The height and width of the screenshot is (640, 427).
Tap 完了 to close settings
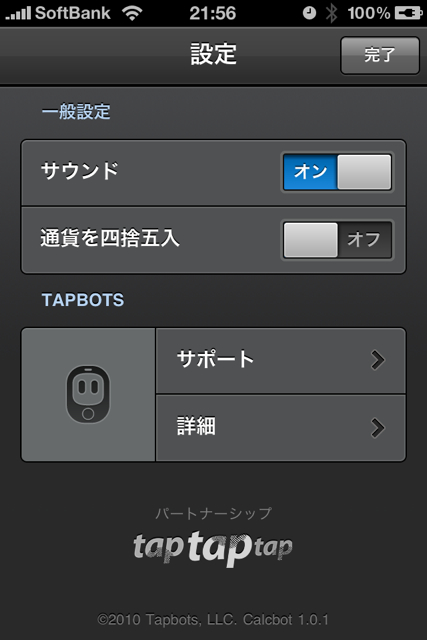tap(380, 55)
